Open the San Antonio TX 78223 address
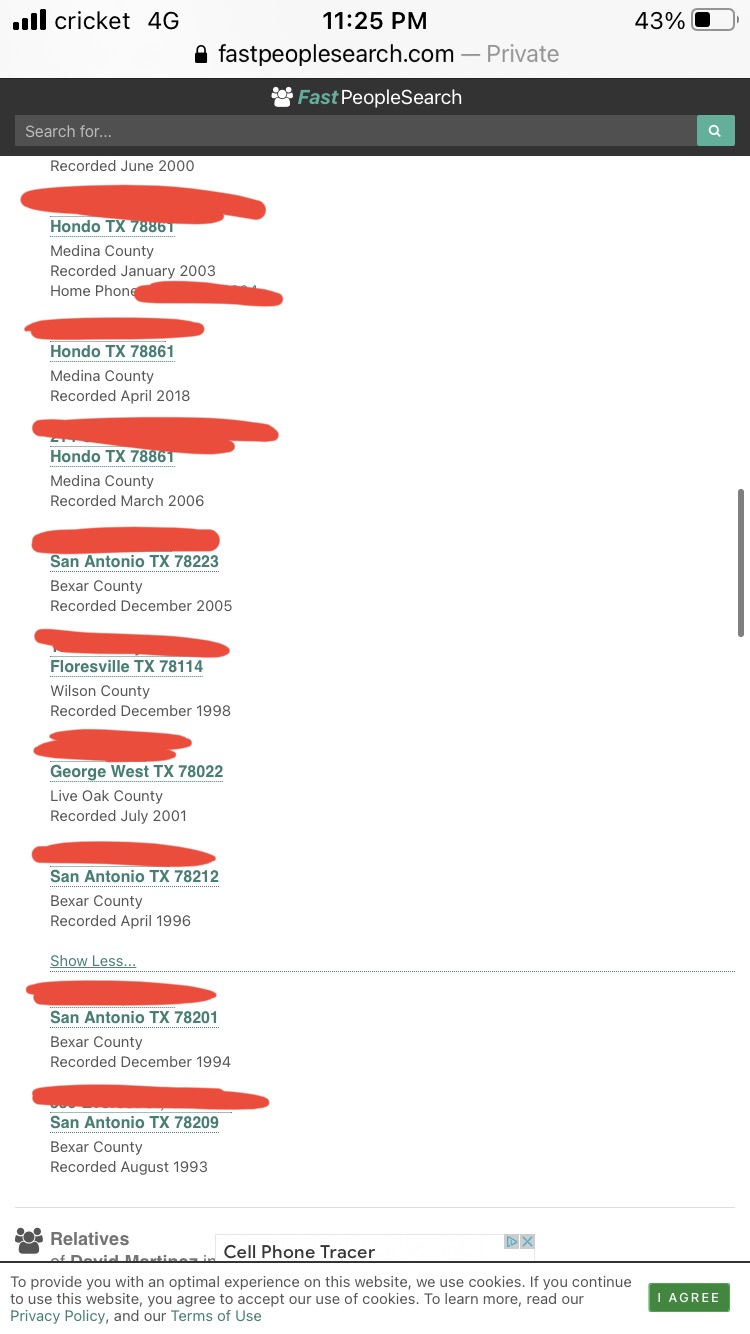This screenshot has height=1334, width=750. [x=134, y=561]
